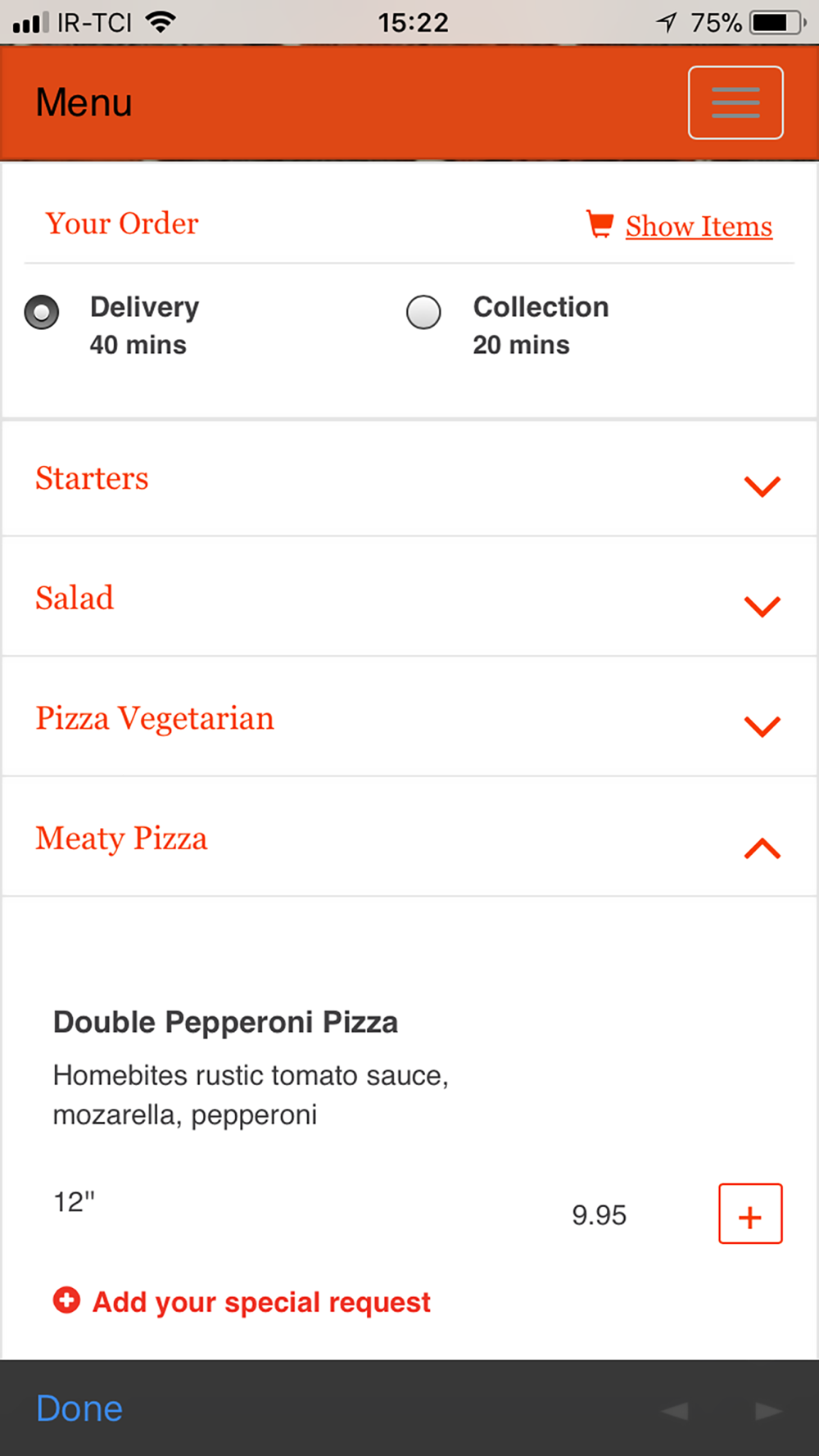Tap Done on the keyboard toolbar
Image resolution: width=819 pixels, height=1456 pixels.
pos(79,1409)
